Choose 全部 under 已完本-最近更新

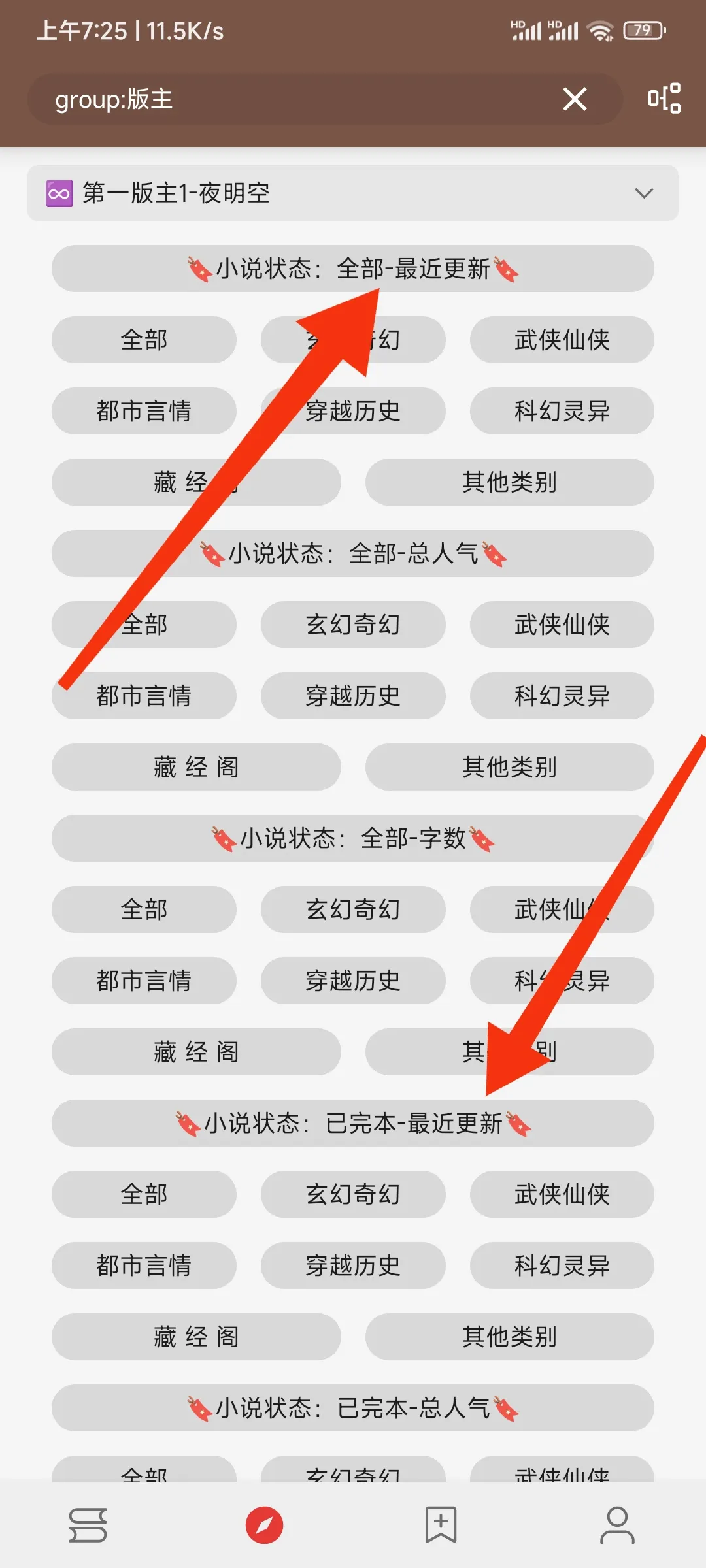pyautogui.click(x=144, y=1194)
